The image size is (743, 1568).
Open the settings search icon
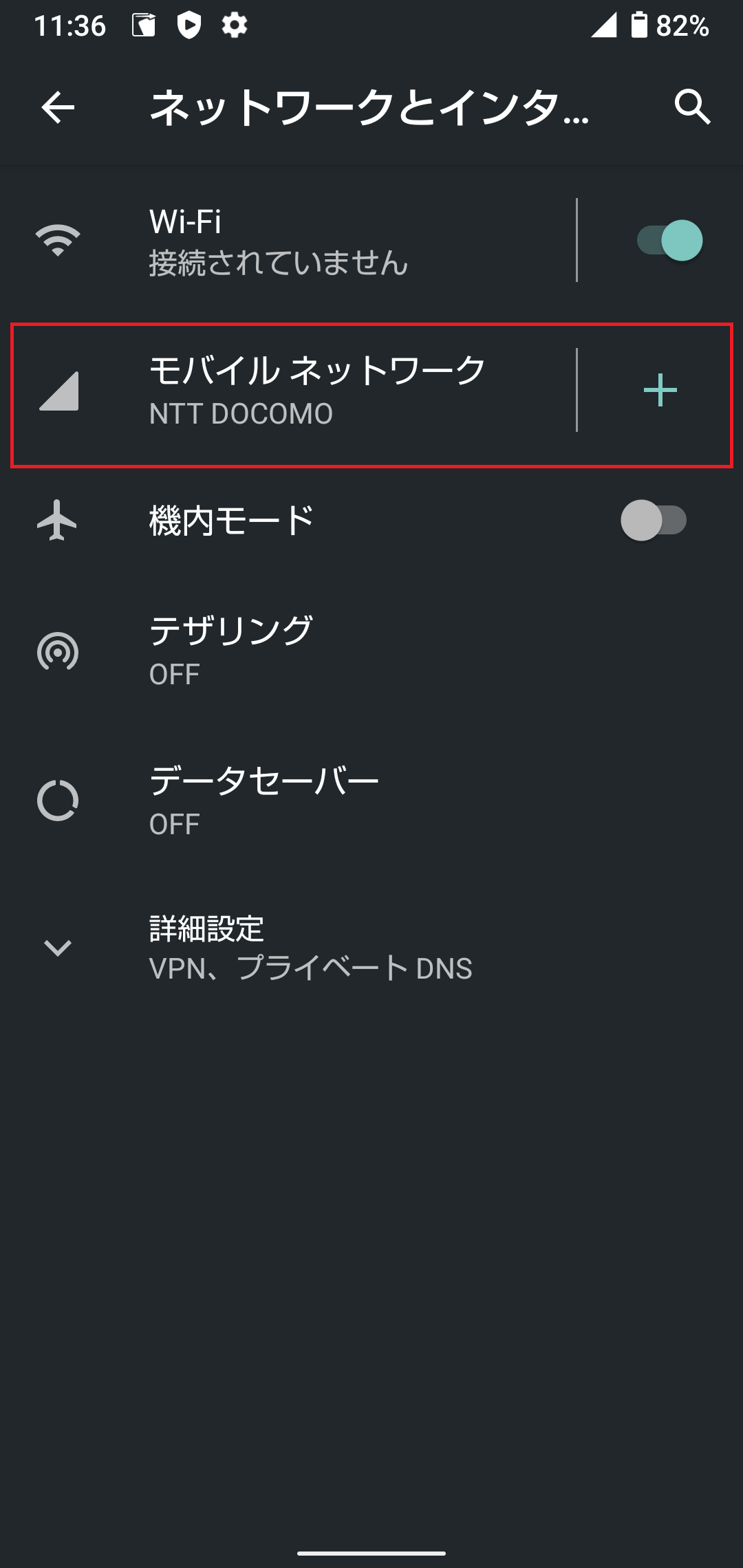tap(692, 107)
